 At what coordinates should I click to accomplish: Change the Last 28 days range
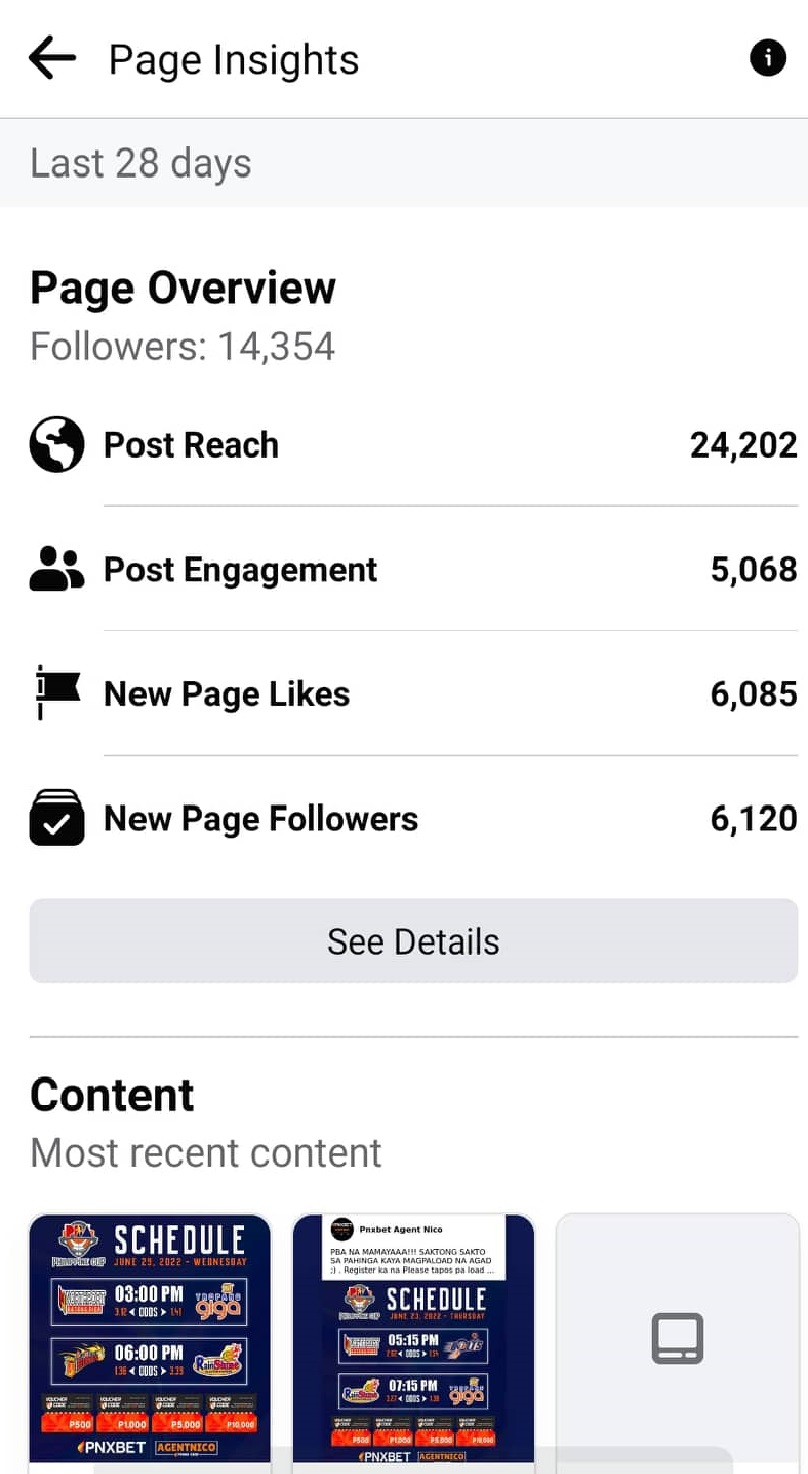click(x=141, y=164)
